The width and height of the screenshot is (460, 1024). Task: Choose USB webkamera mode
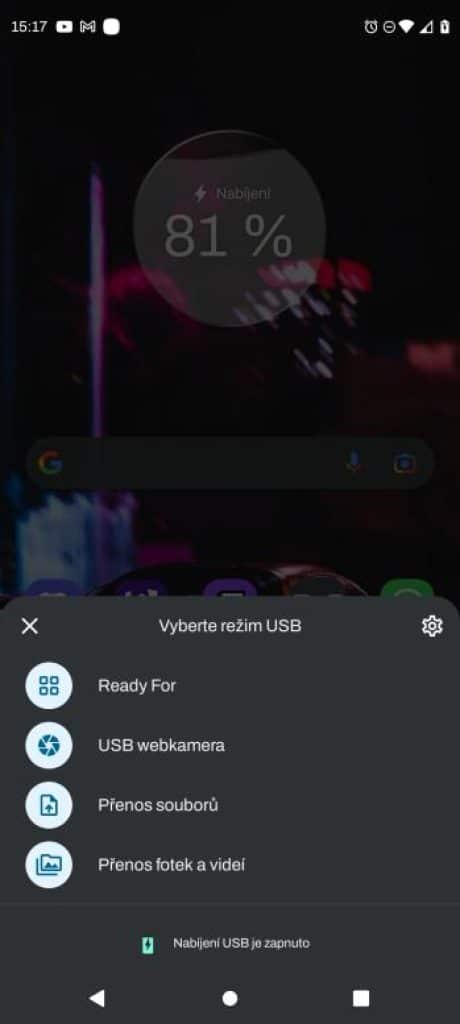[230, 745]
